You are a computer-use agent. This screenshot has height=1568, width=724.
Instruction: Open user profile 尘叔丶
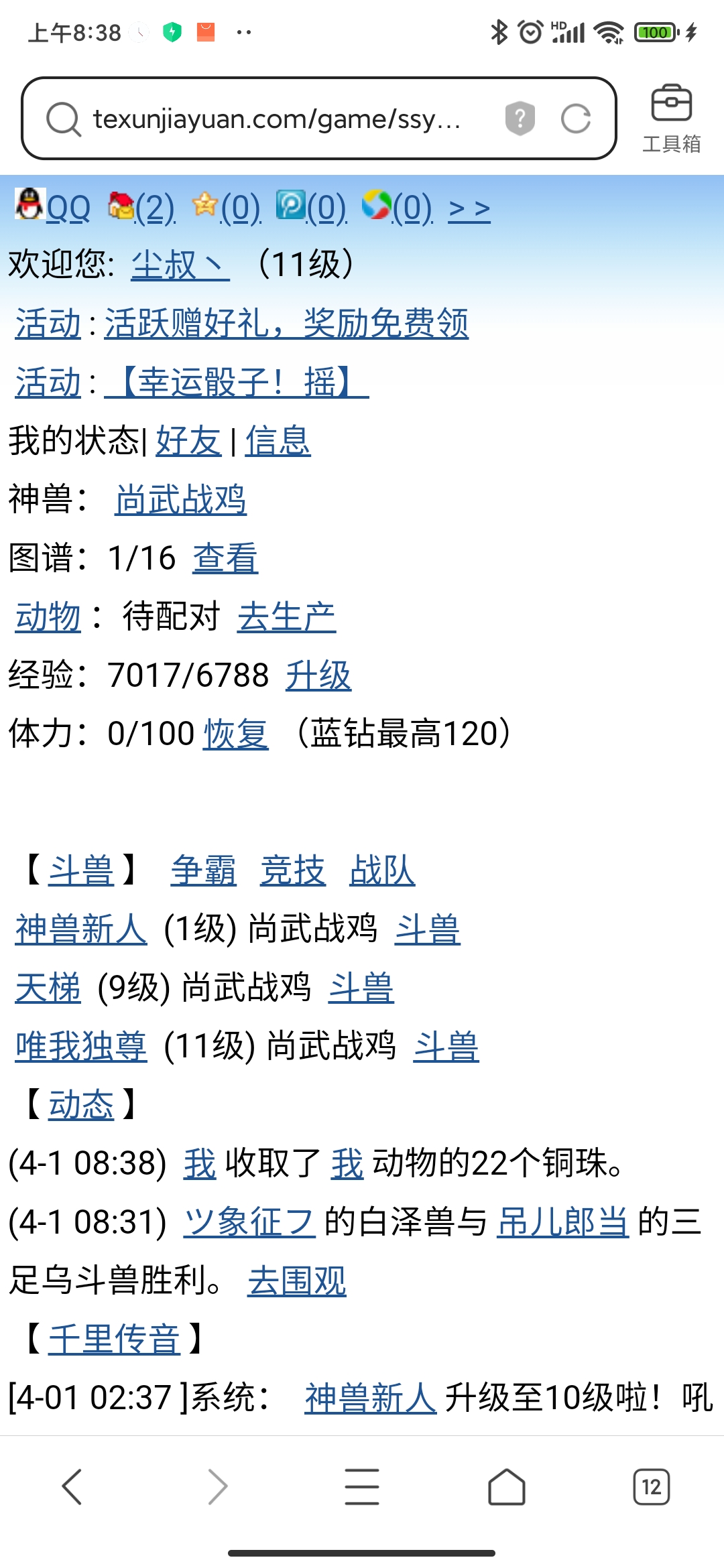point(180,265)
